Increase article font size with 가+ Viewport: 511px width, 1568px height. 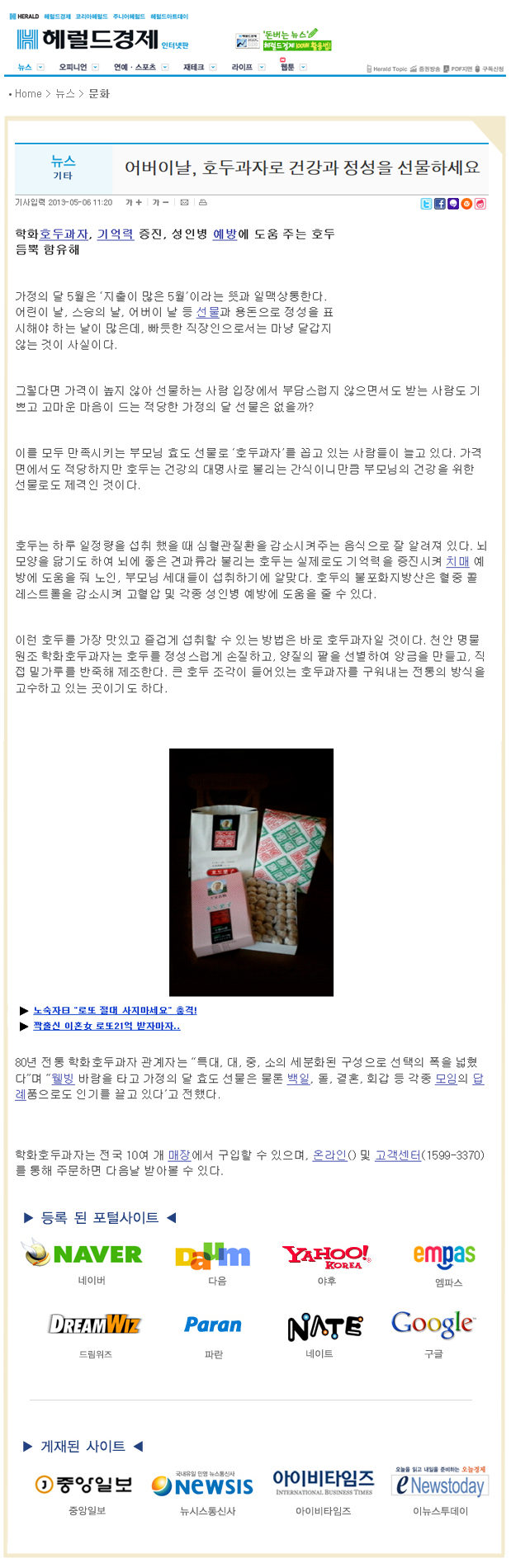[133, 202]
